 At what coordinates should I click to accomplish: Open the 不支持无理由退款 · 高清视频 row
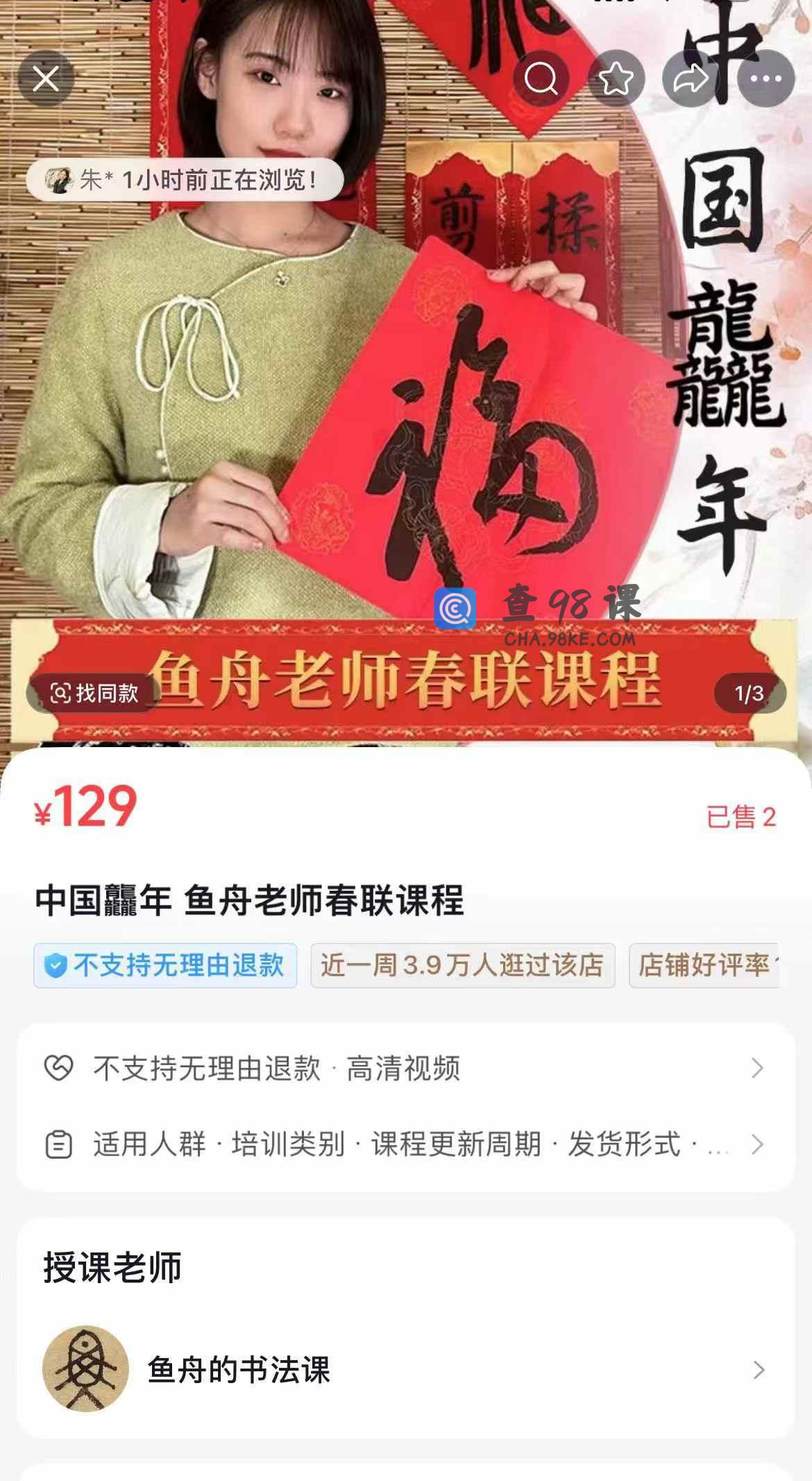click(405, 1068)
